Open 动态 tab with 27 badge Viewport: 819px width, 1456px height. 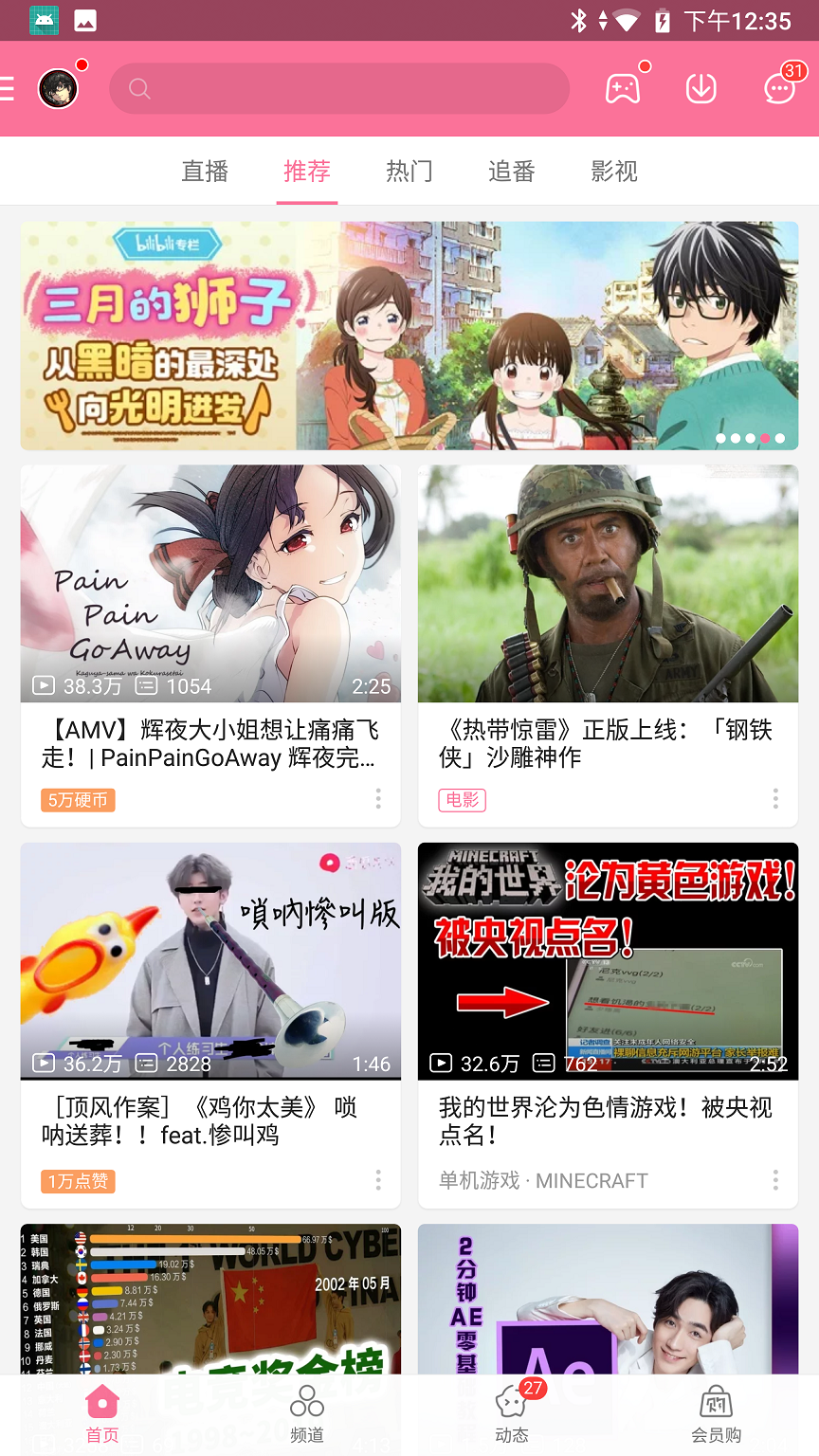tap(512, 1414)
